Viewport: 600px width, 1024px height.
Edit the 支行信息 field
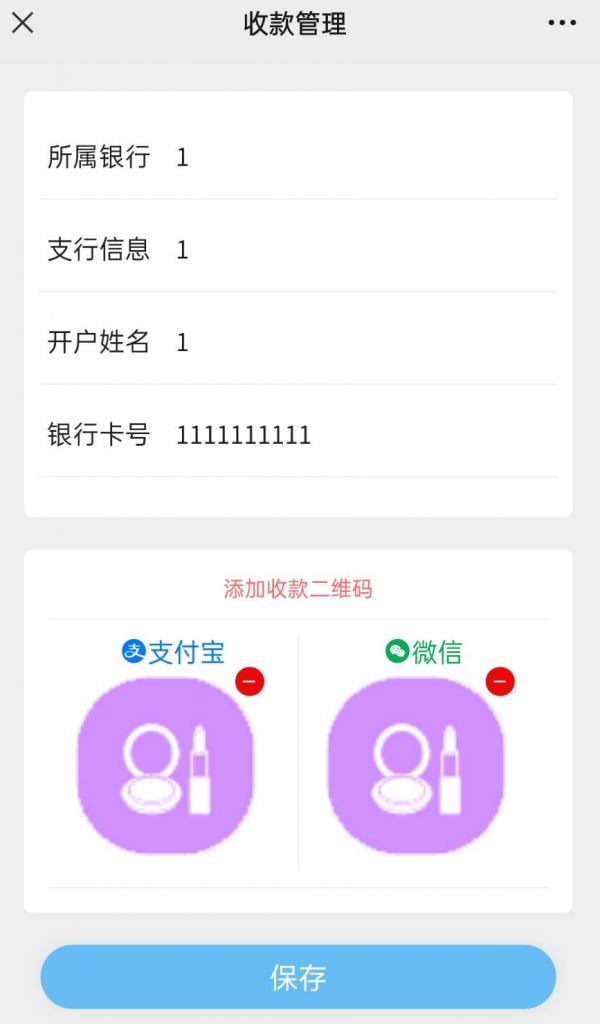360,249
